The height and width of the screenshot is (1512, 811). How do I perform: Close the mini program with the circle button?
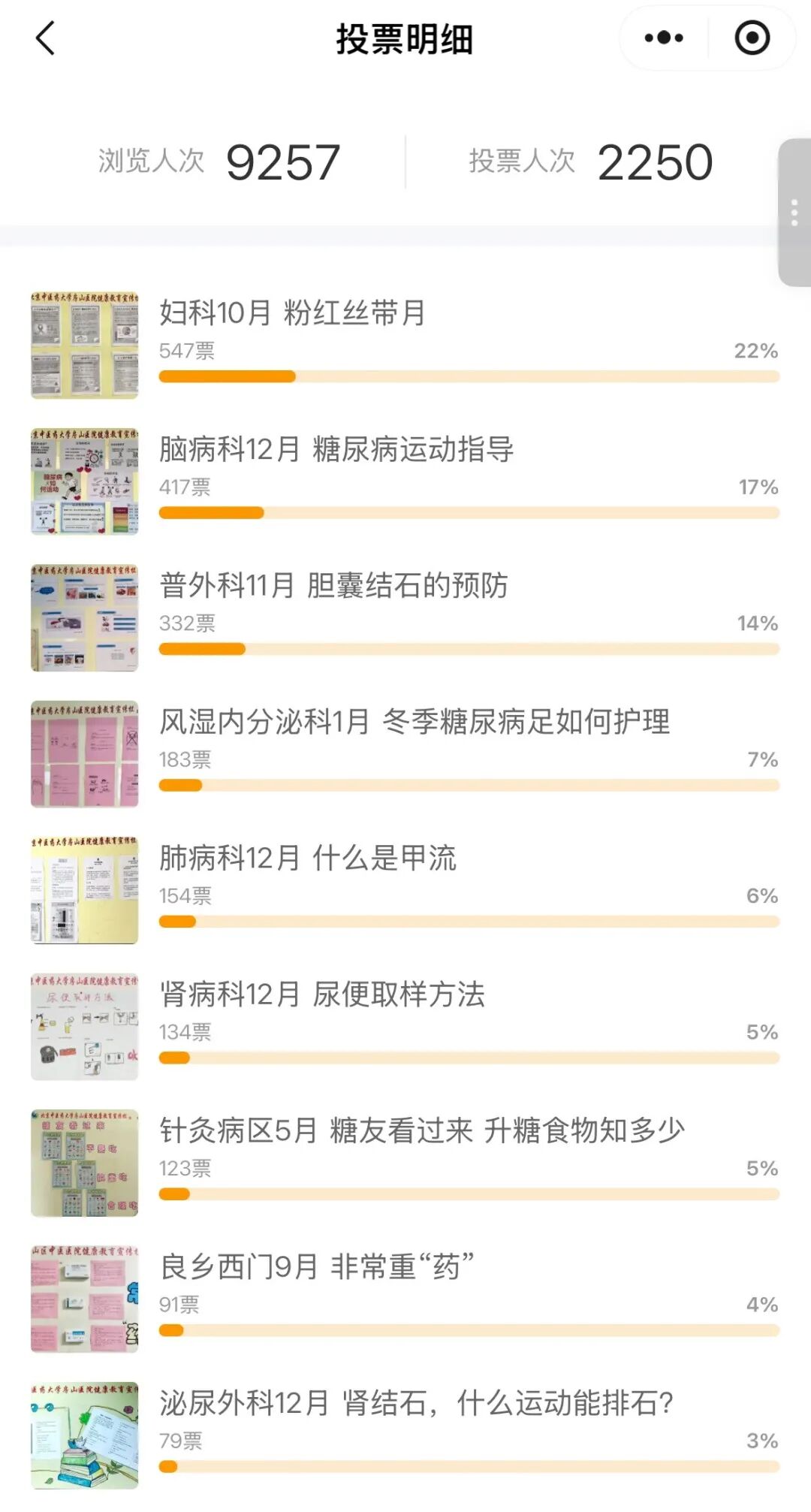point(752,38)
